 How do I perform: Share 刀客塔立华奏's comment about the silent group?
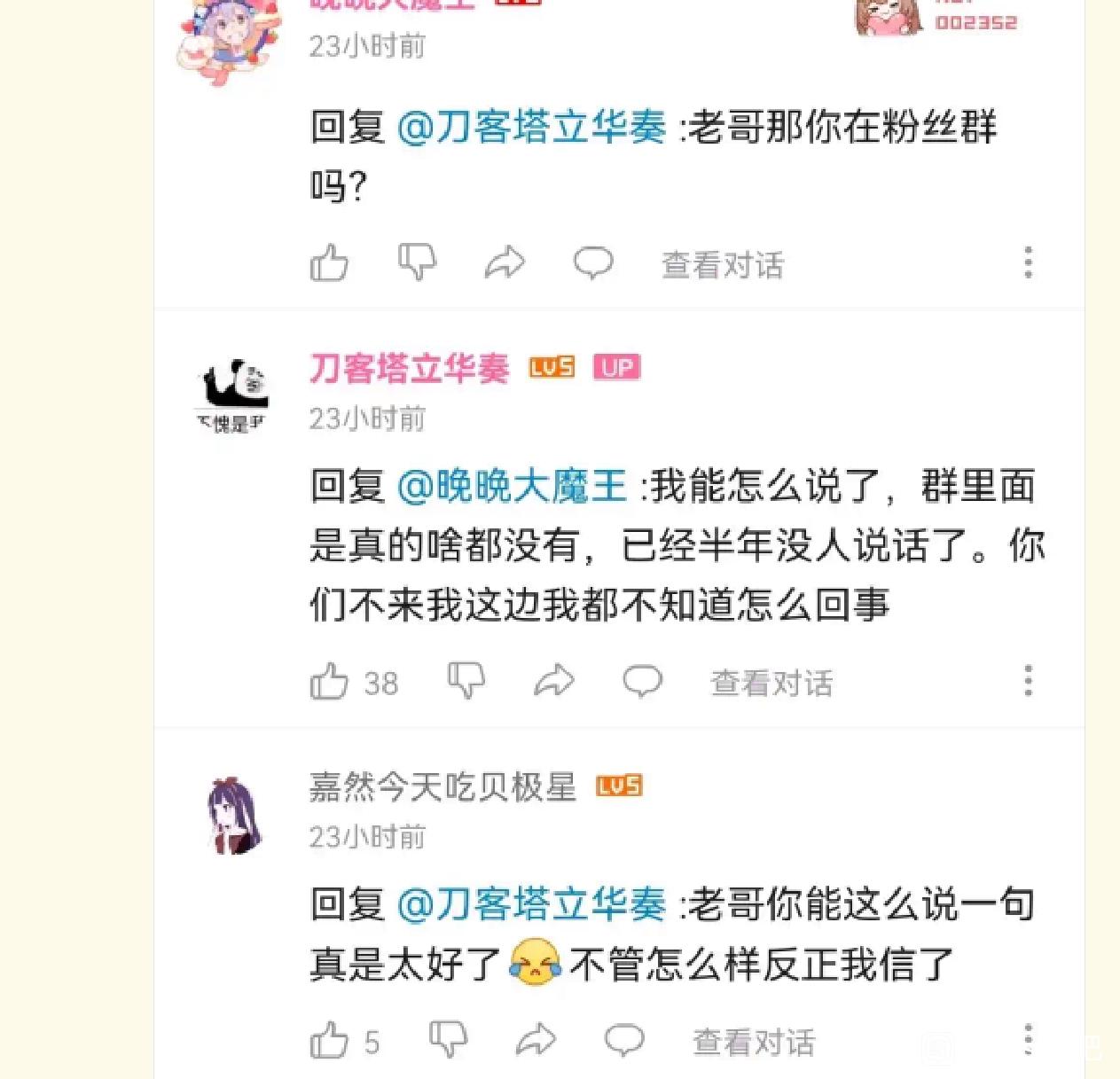pos(554,681)
